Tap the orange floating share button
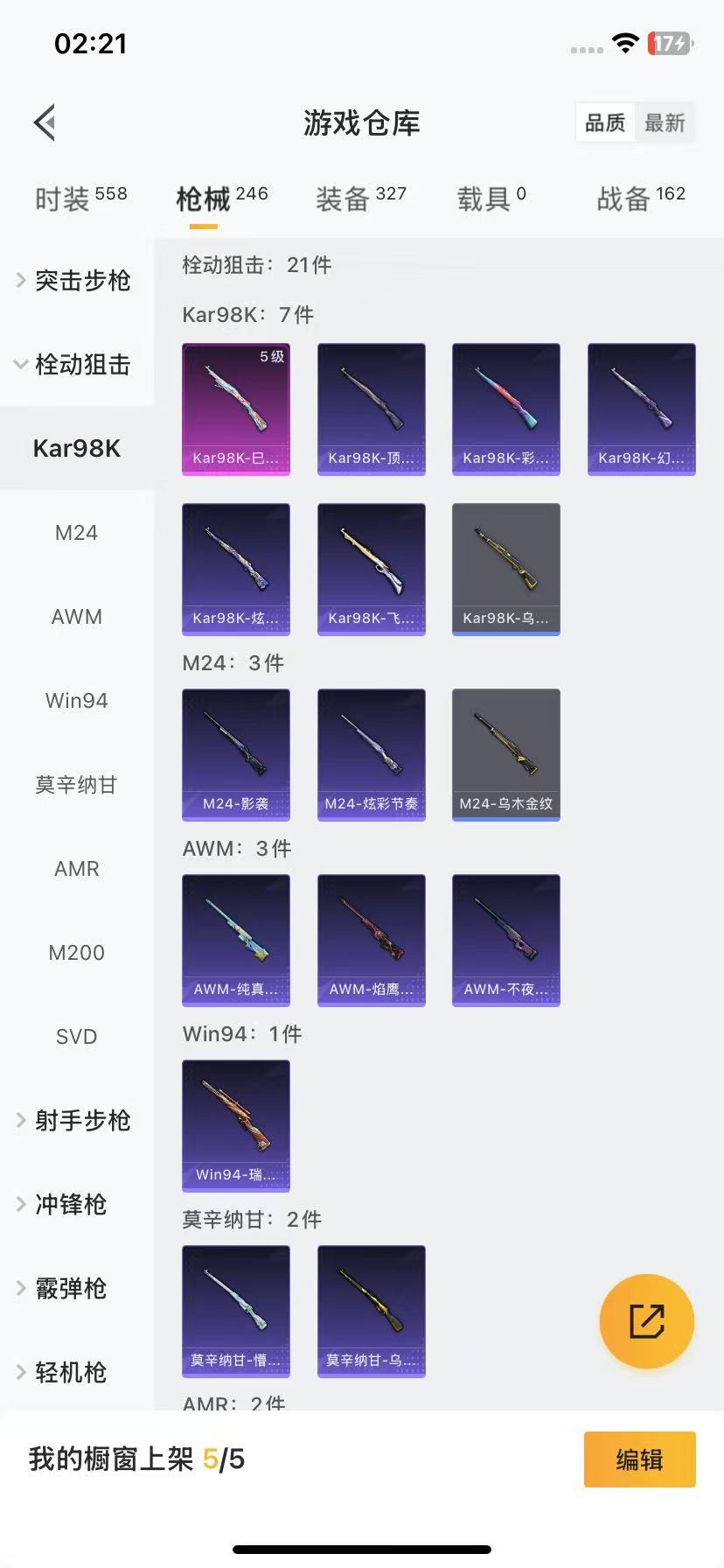The height and width of the screenshot is (1568, 724). tap(647, 1320)
